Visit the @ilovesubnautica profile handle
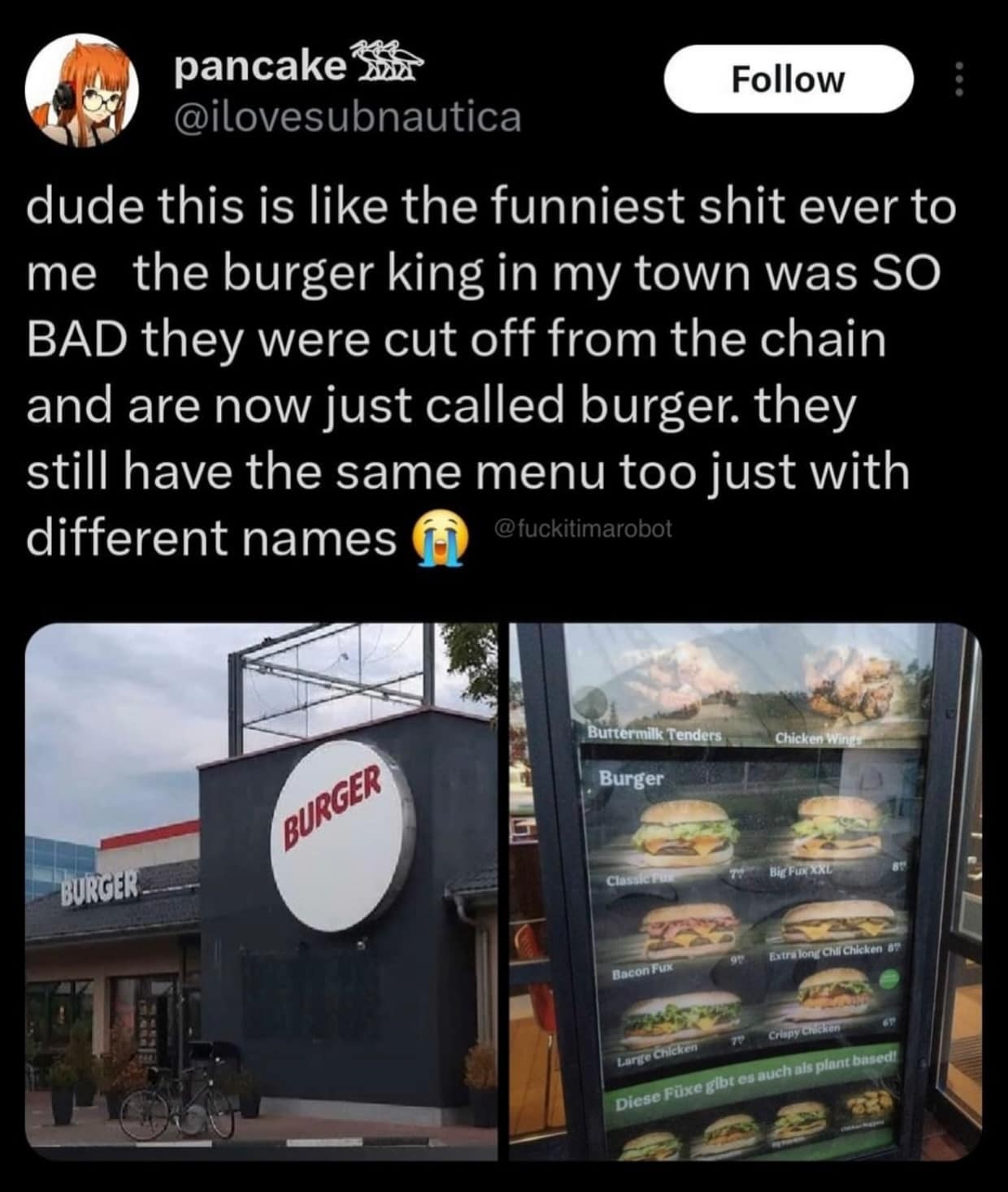 (x=347, y=116)
